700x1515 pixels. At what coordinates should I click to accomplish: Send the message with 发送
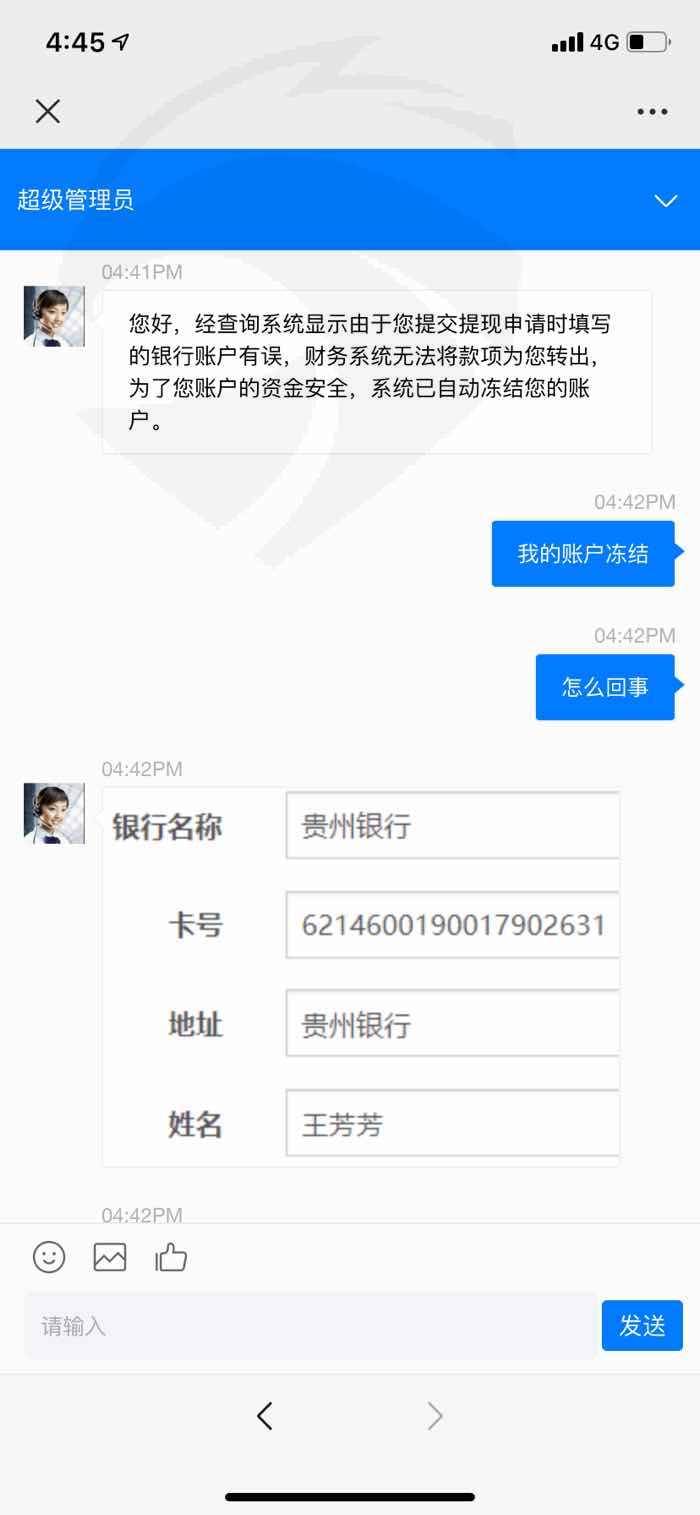click(642, 1326)
